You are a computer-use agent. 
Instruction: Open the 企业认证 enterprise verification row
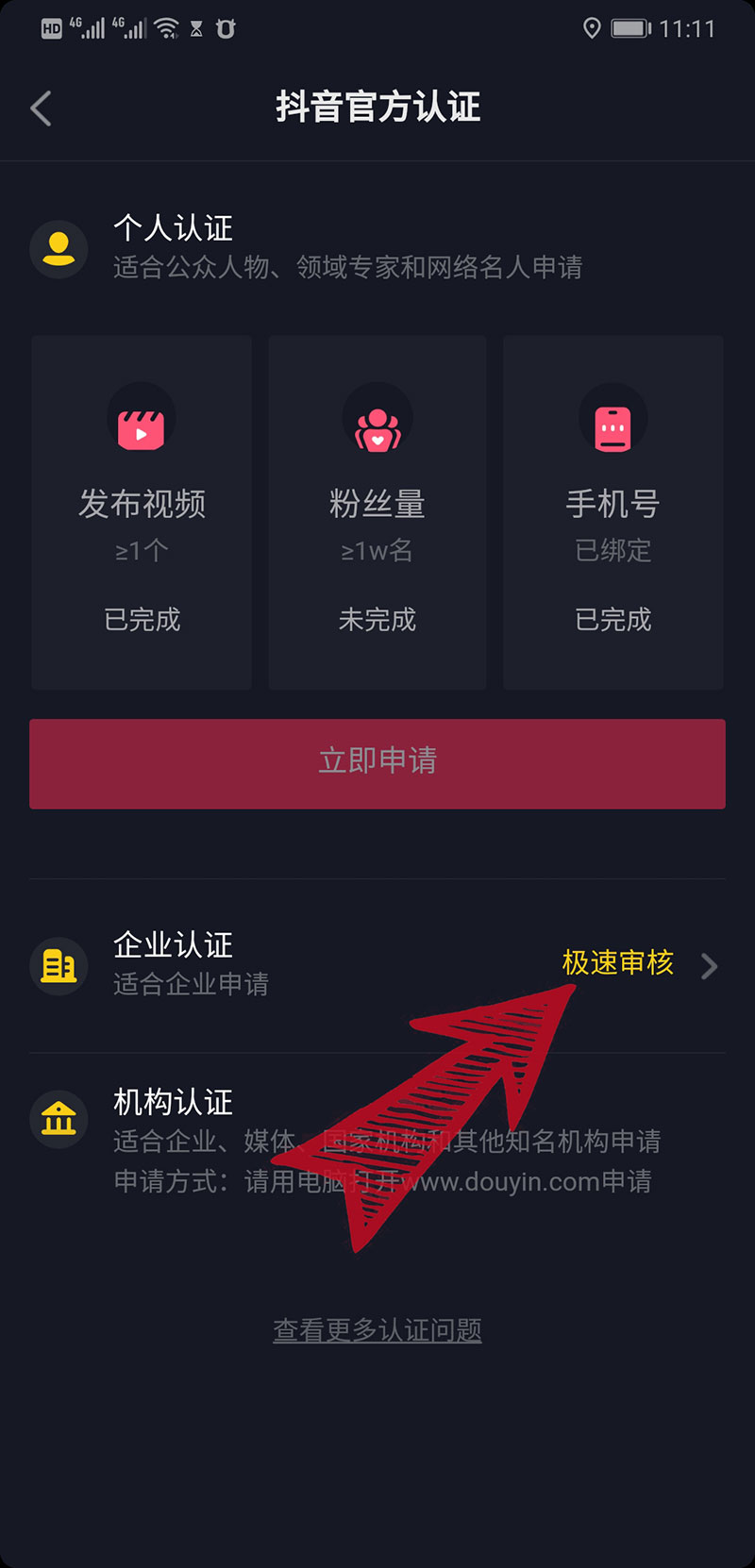click(x=377, y=964)
